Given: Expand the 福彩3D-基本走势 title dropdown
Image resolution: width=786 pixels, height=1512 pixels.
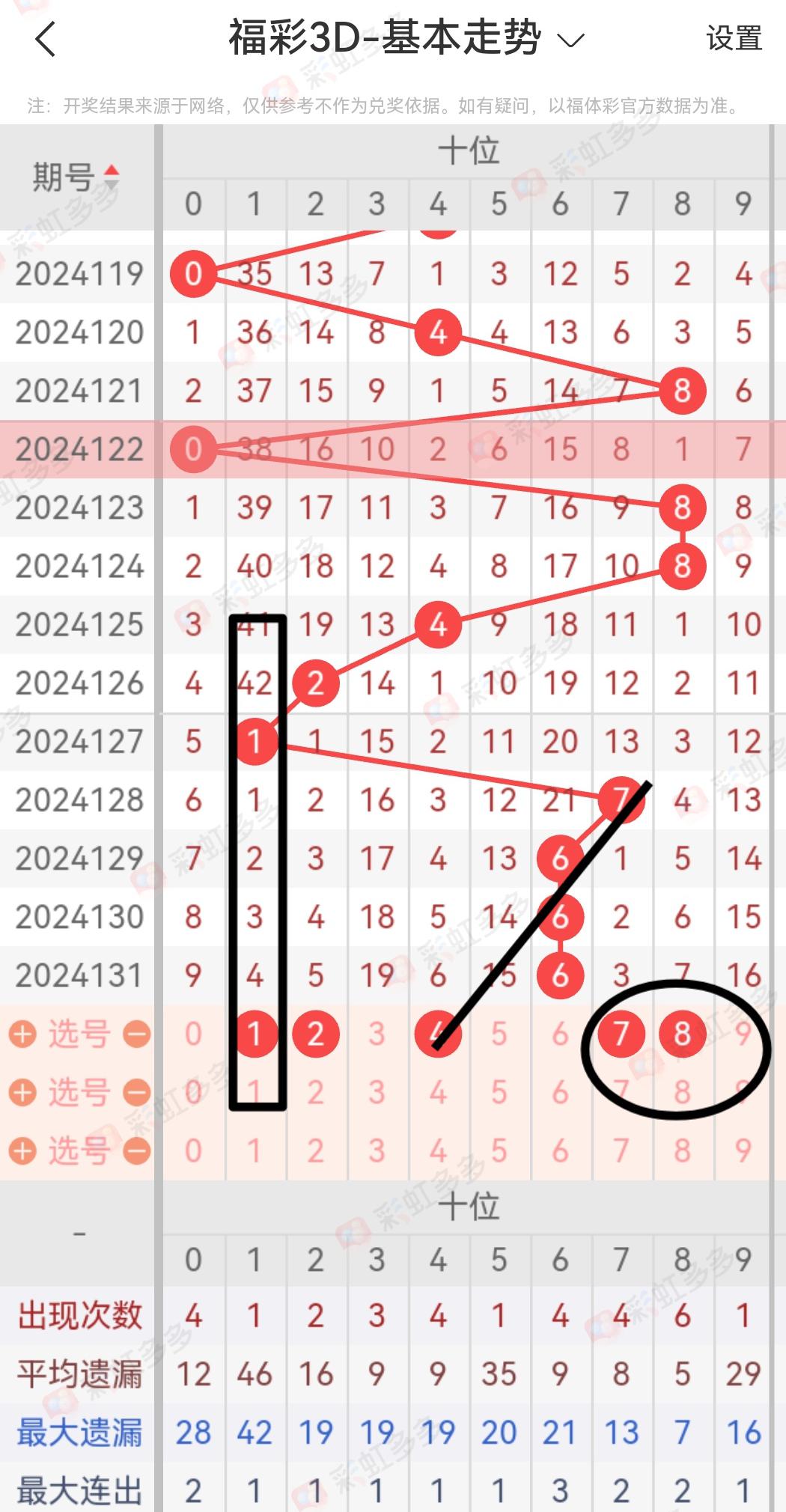Looking at the screenshot, I should coord(570,40).
